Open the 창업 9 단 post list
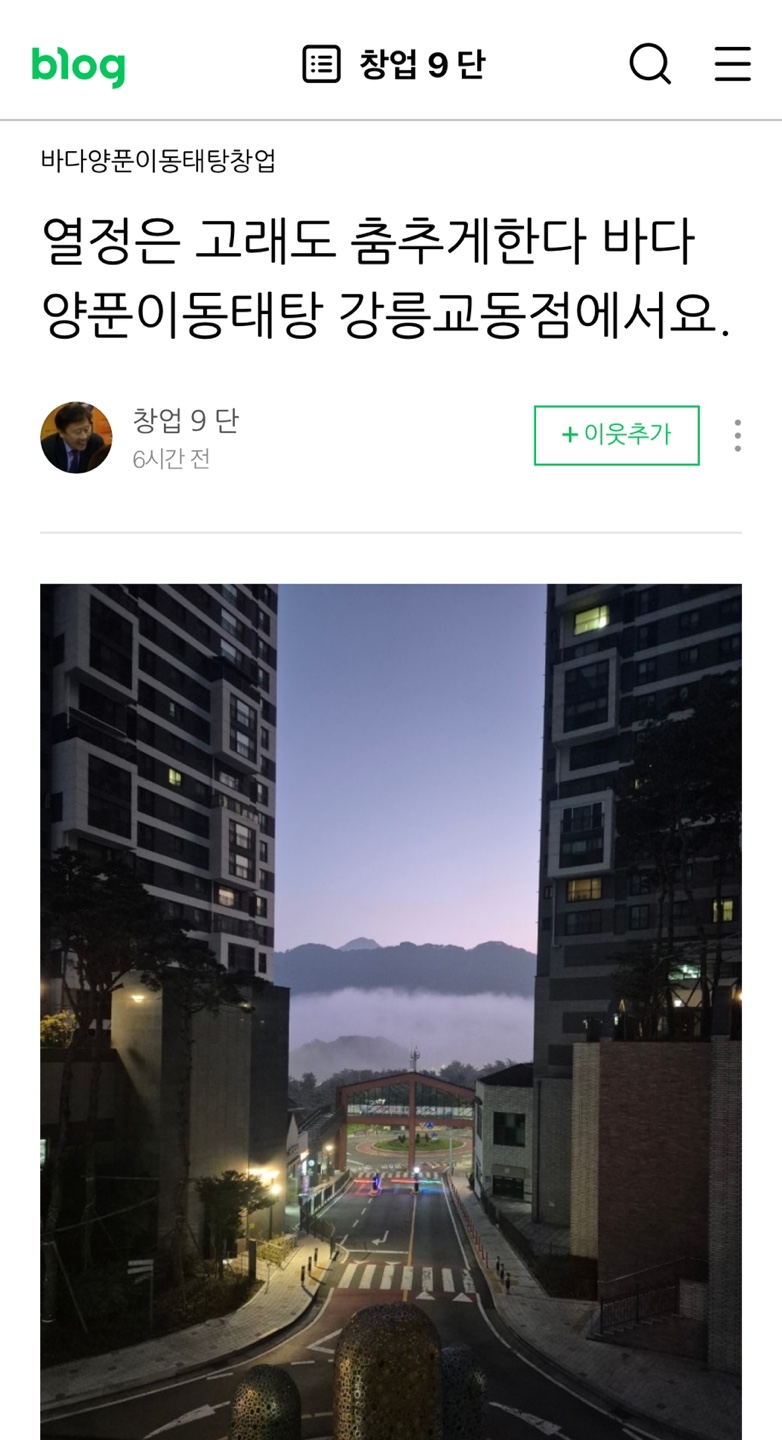The height and width of the screenshot is (1440, 782). [x=393, y=65]
